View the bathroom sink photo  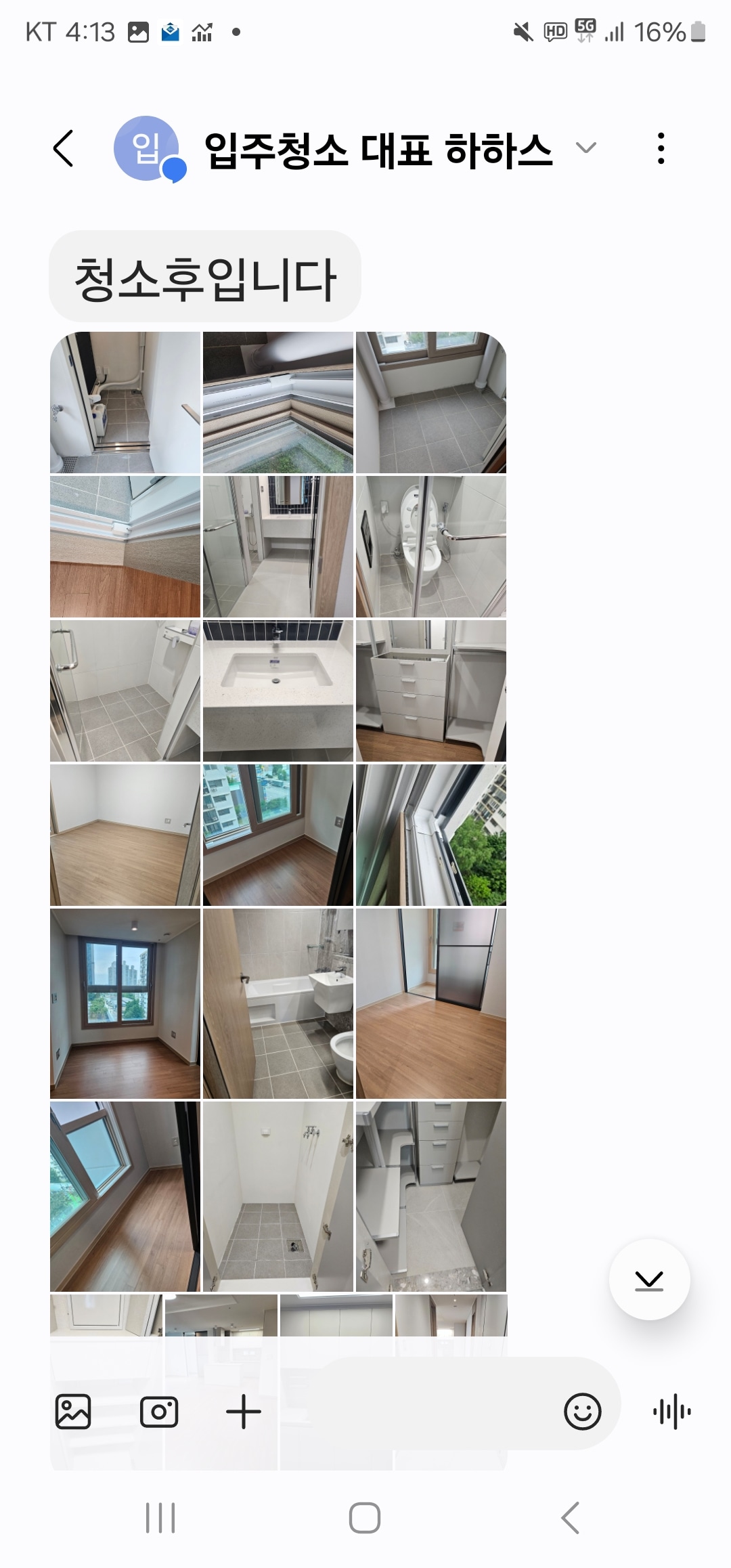pyautogui.click(x=278, y=691)
